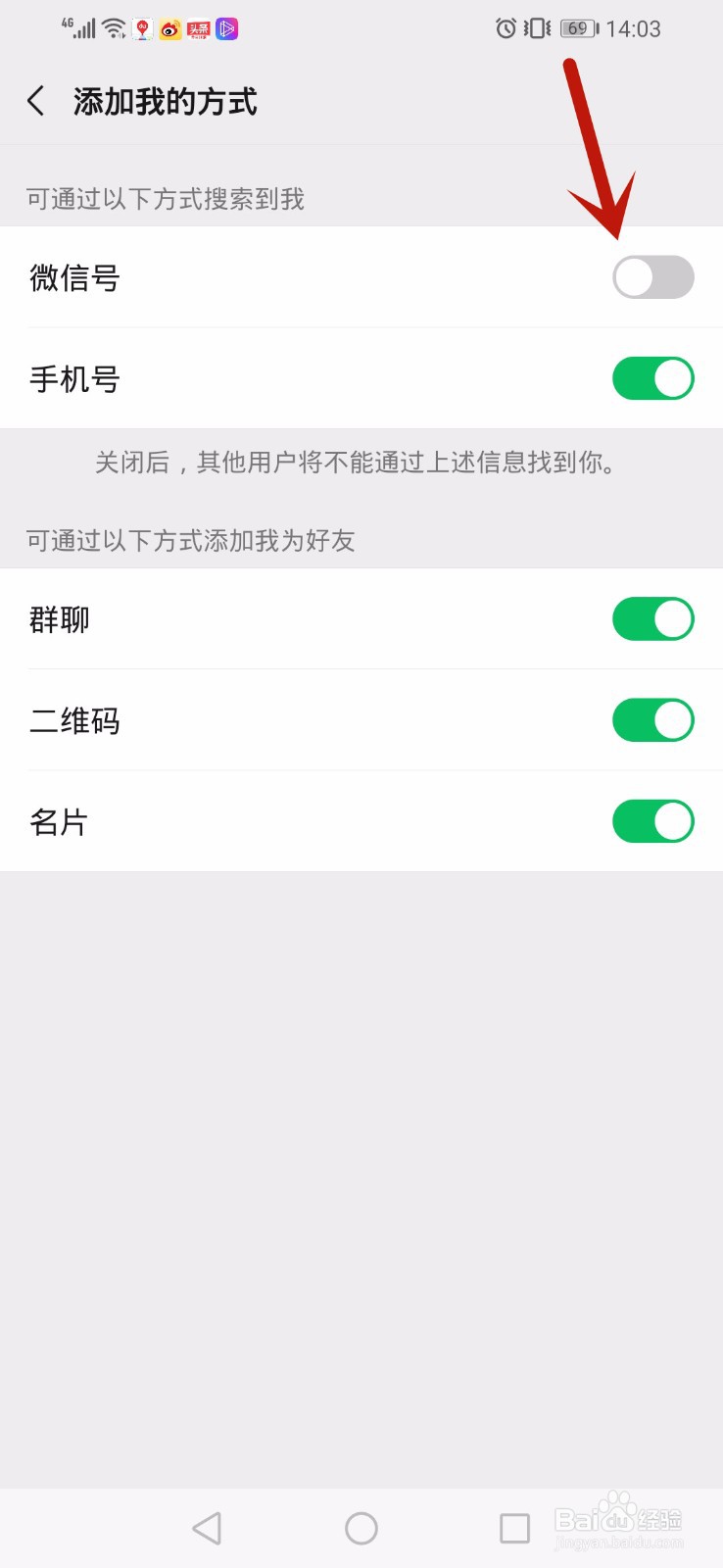Disable the 手机号 search toggle
This screenshot has height=1568, width=723.
click(x=652, y=378)
